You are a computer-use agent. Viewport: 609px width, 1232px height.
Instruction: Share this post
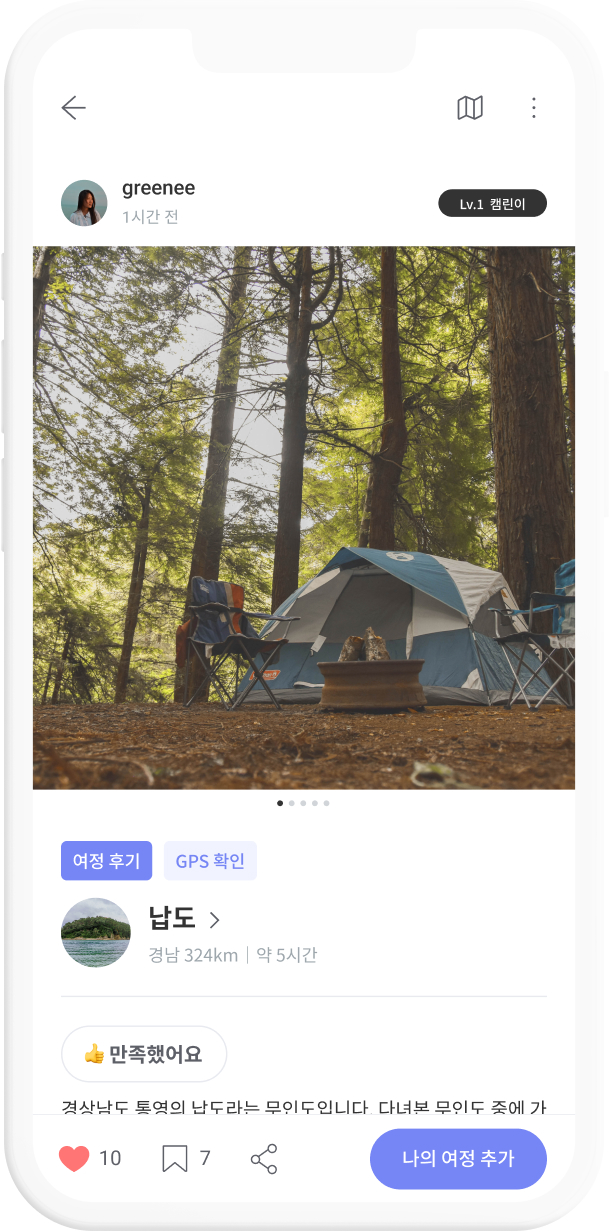coord(264,1160)
